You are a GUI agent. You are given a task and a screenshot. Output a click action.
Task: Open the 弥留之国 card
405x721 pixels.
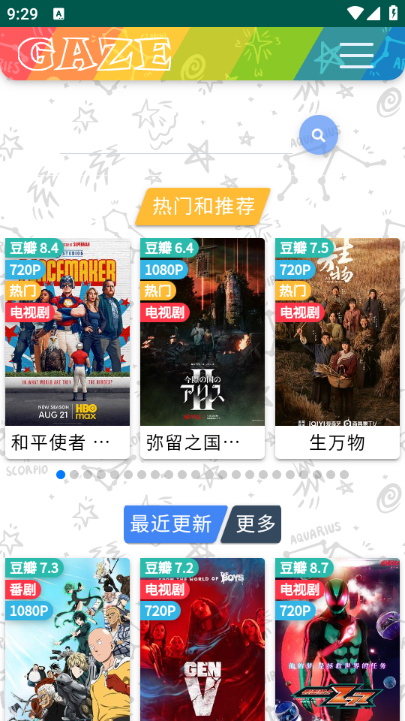coord(202,348)
